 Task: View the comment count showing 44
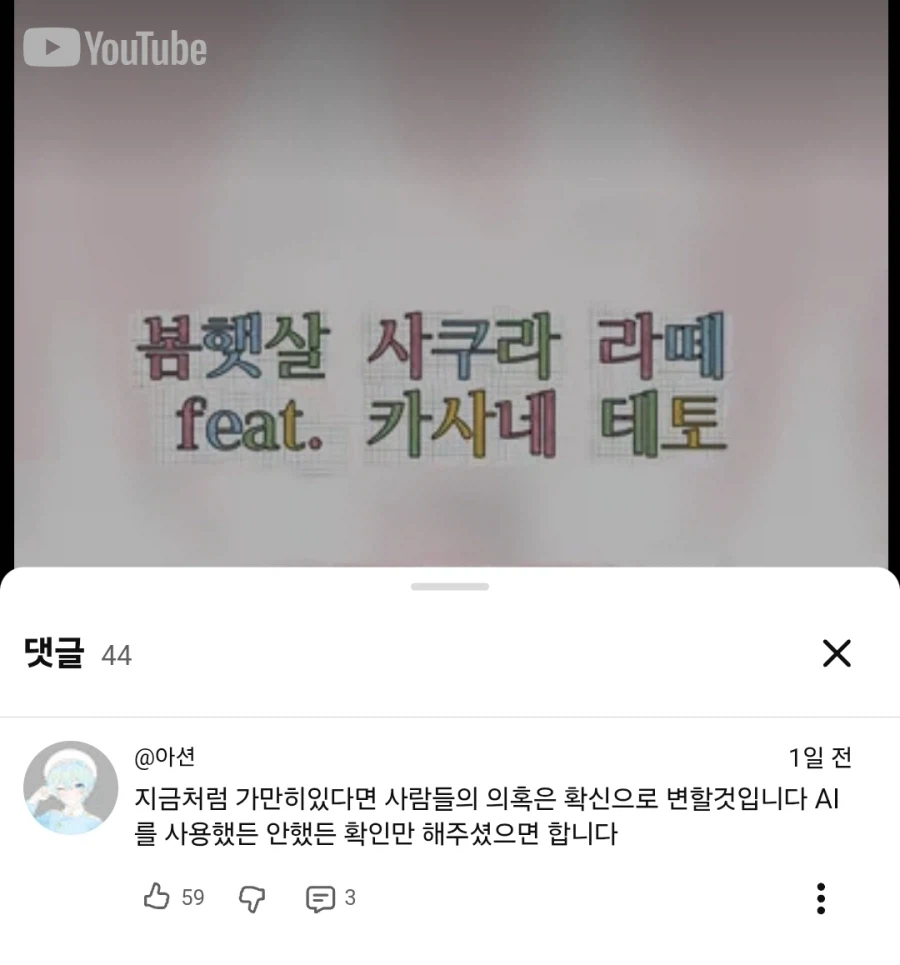[119, 657]
